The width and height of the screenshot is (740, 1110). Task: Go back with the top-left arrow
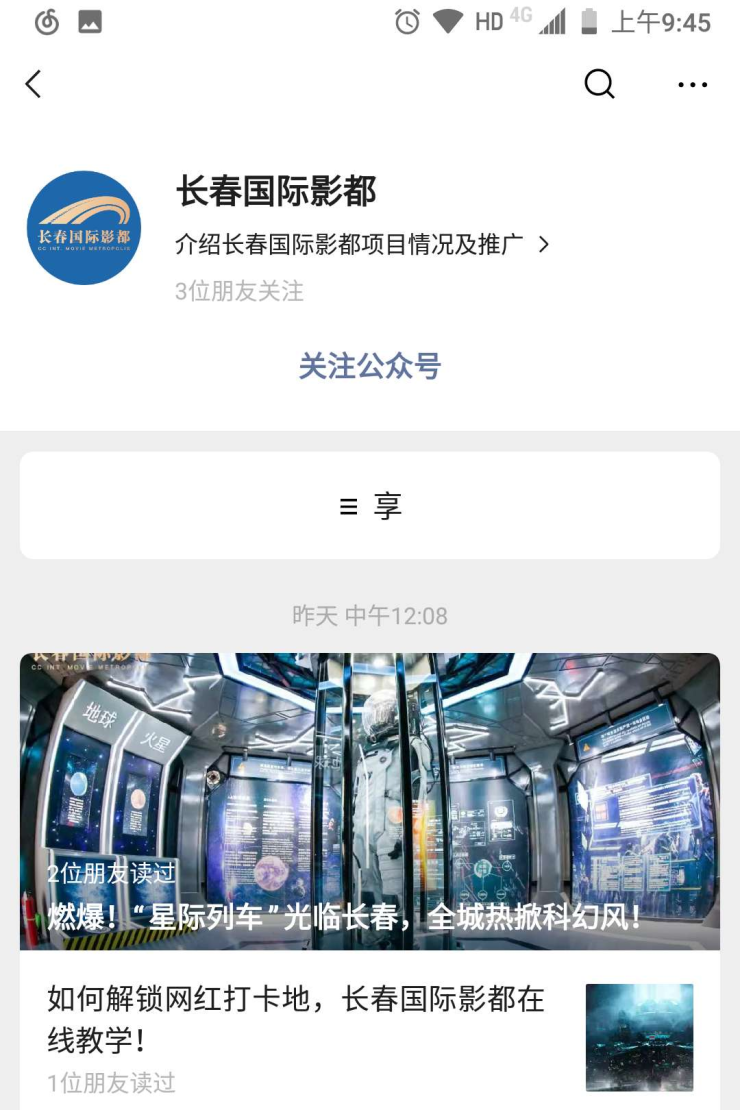[33, 84]
